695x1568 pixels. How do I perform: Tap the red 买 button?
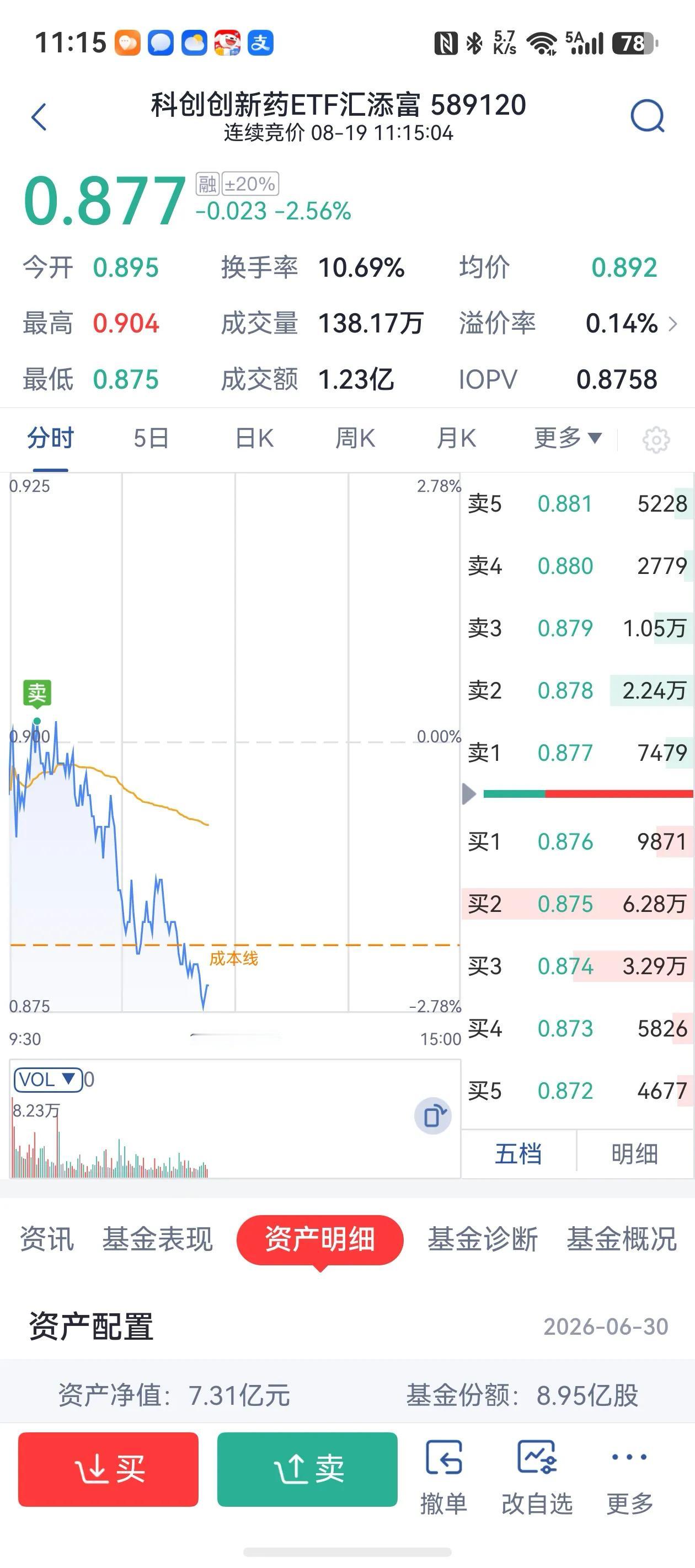click(109, 1469)
